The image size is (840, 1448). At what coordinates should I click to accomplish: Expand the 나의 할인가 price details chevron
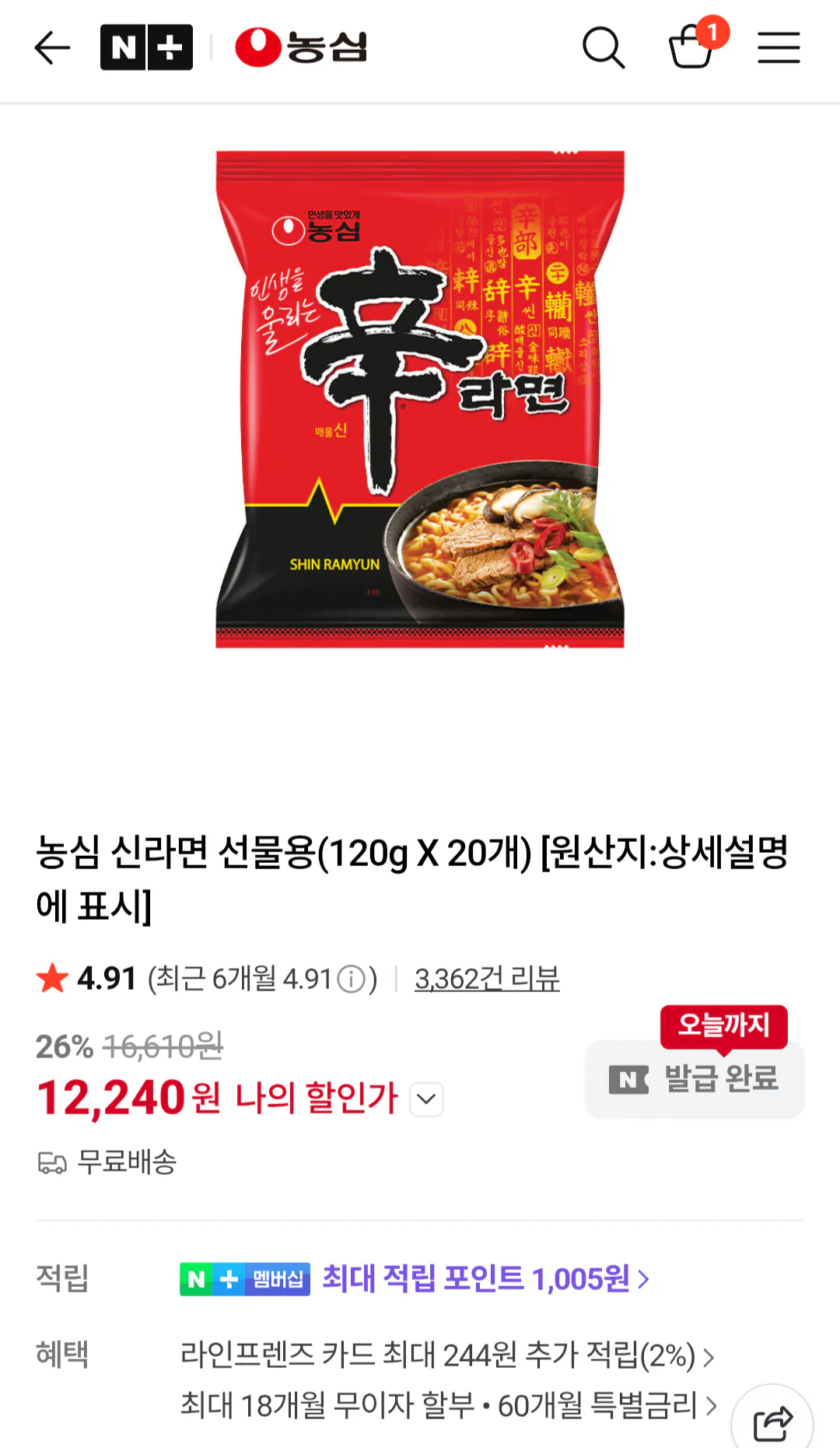pos(425,1099)
